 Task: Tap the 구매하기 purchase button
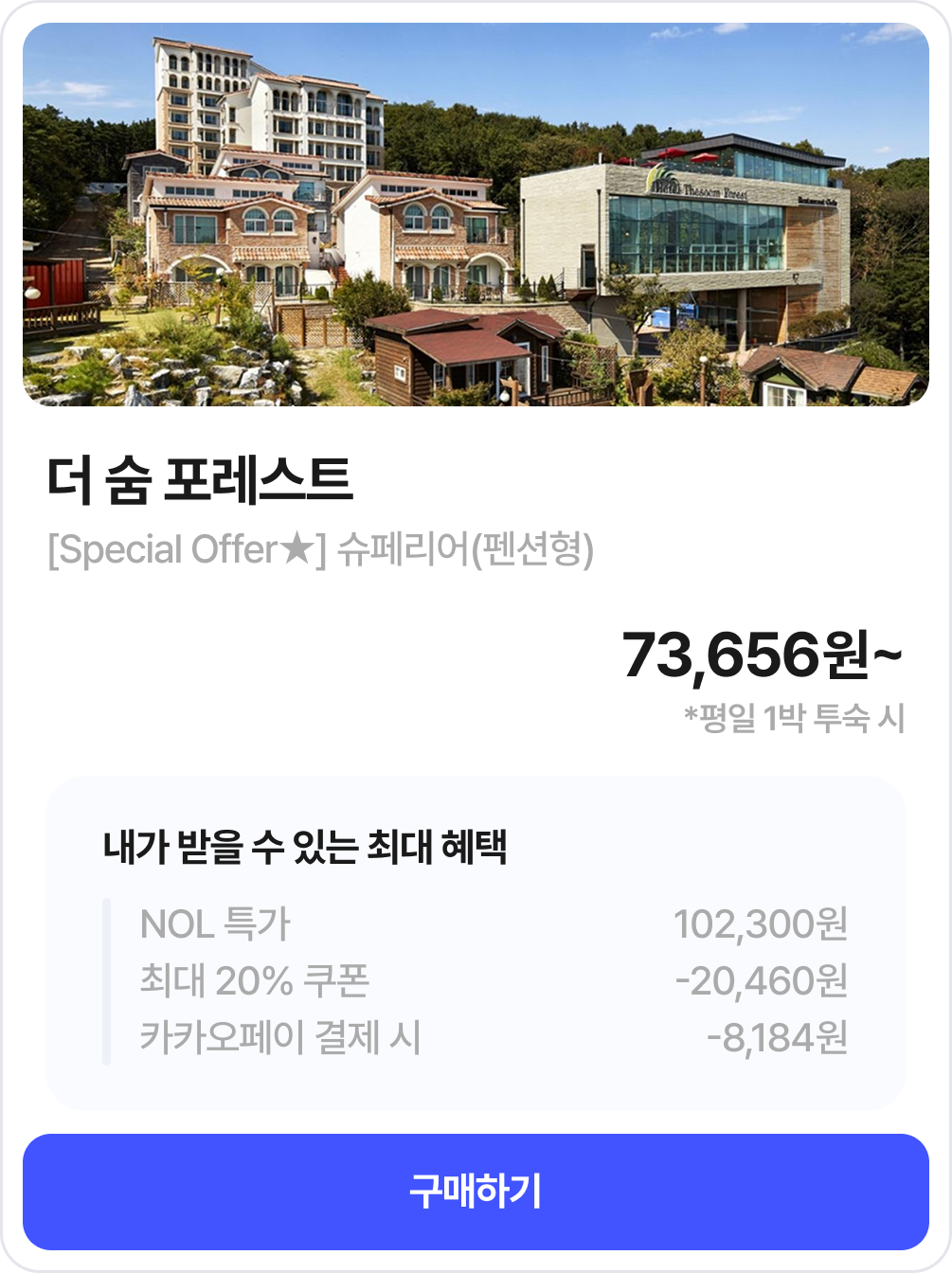(x=476, y=1192)
